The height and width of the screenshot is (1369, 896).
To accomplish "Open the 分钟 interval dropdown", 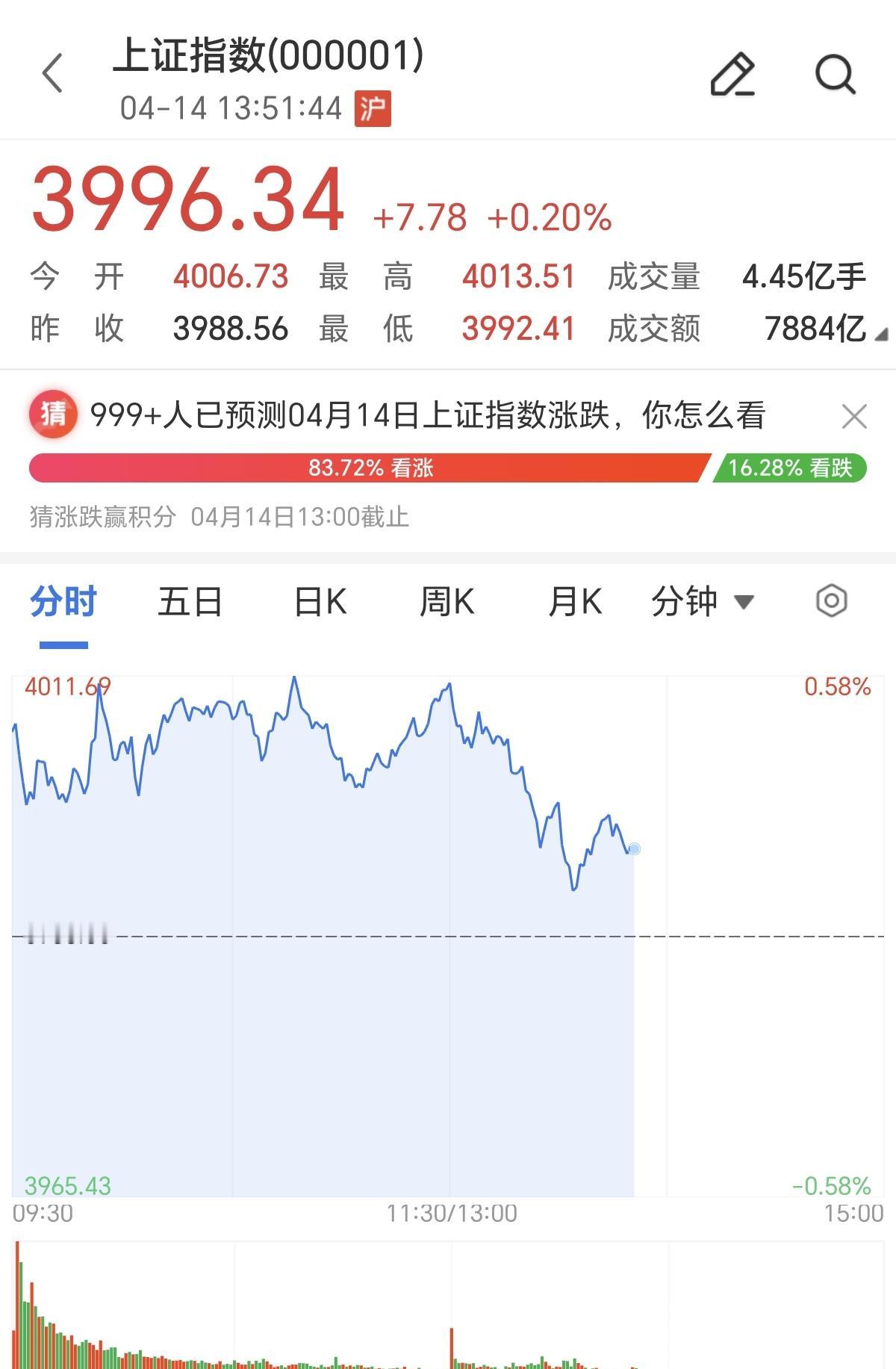I will (684, 600).
